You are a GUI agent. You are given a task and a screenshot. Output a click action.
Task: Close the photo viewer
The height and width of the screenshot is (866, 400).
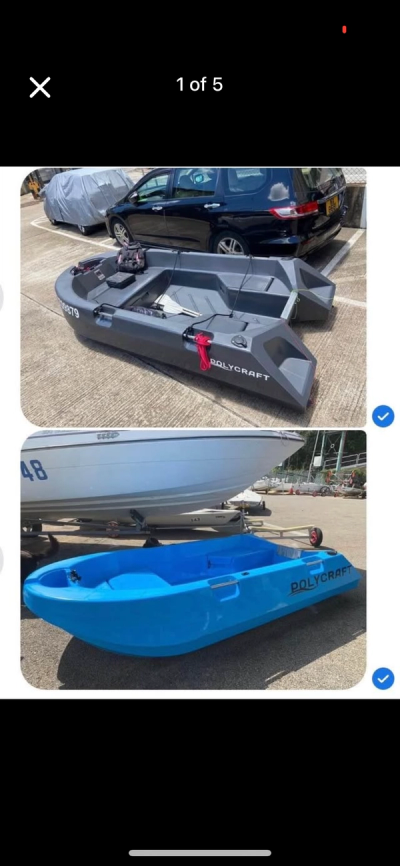(x=40, y=87)
